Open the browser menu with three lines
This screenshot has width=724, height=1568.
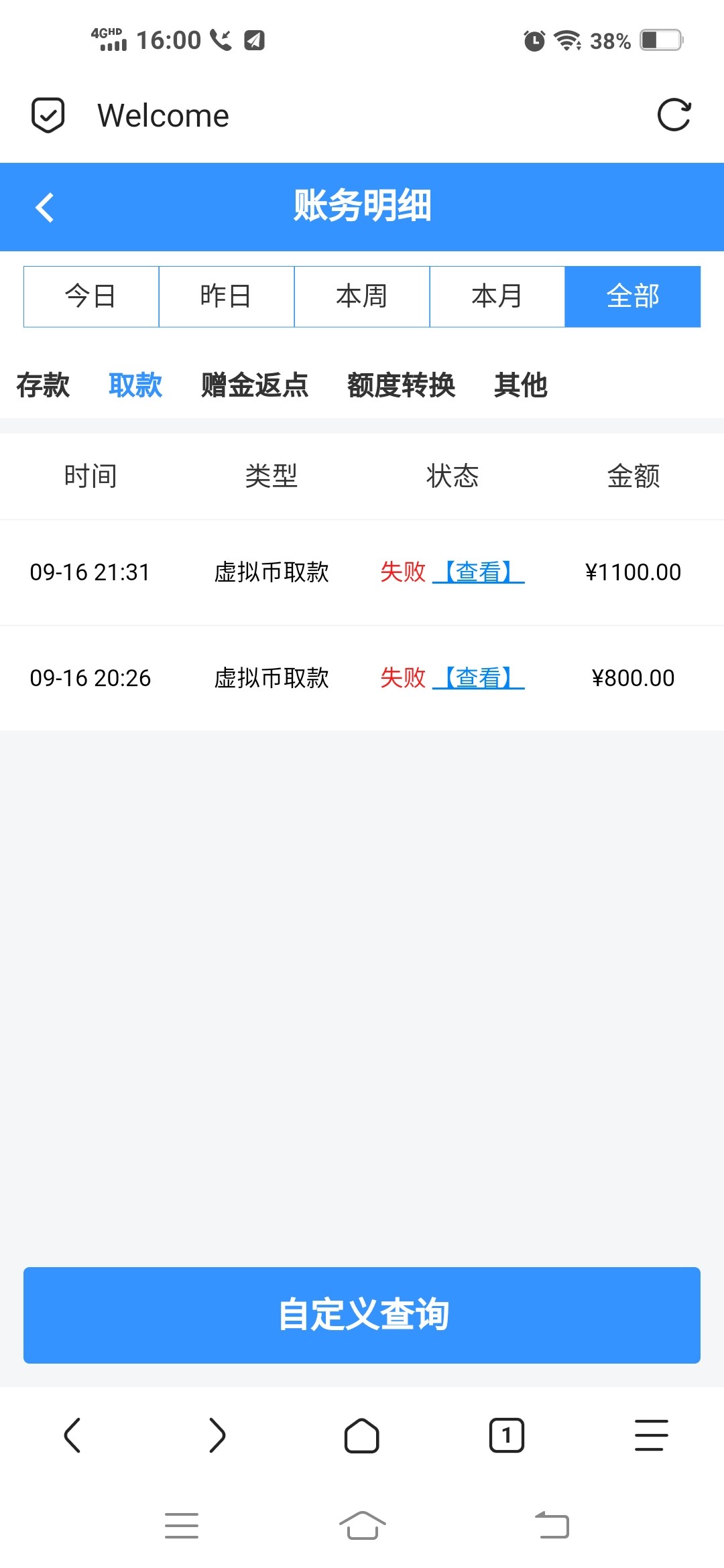pyautogui.click(x=652, y=1435)
